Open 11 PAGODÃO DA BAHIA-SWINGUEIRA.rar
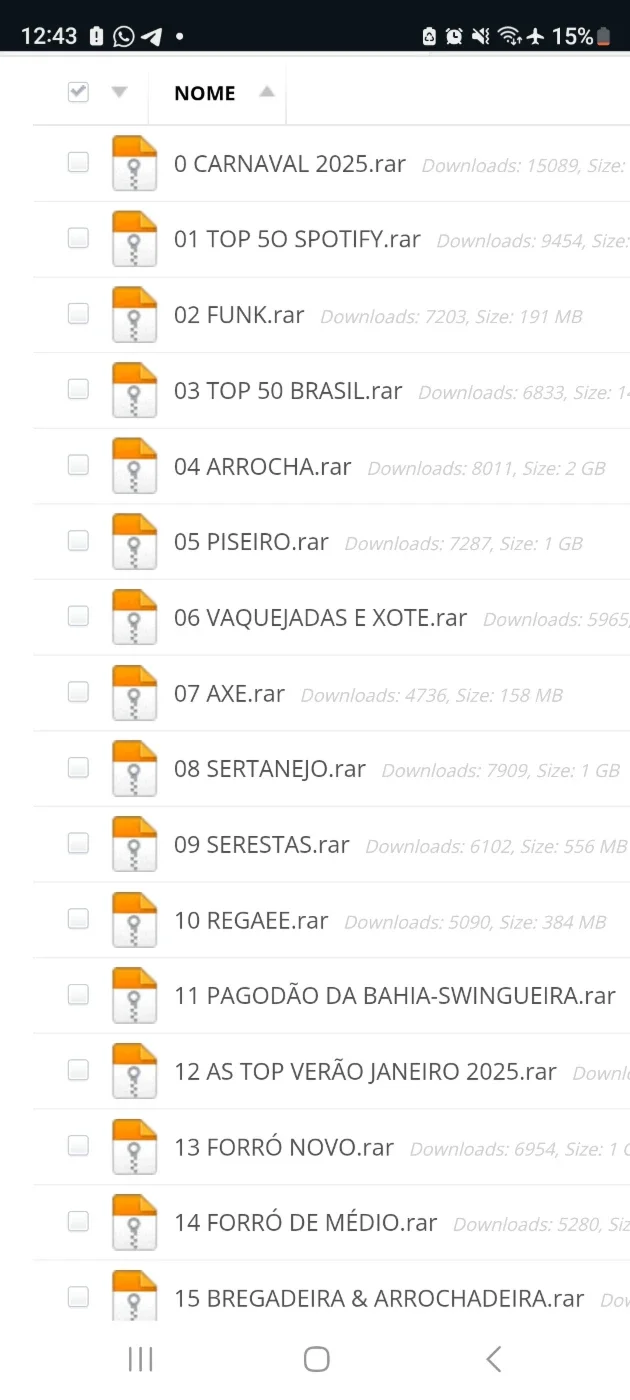The image size is (630, 1400). pos(395,997)
